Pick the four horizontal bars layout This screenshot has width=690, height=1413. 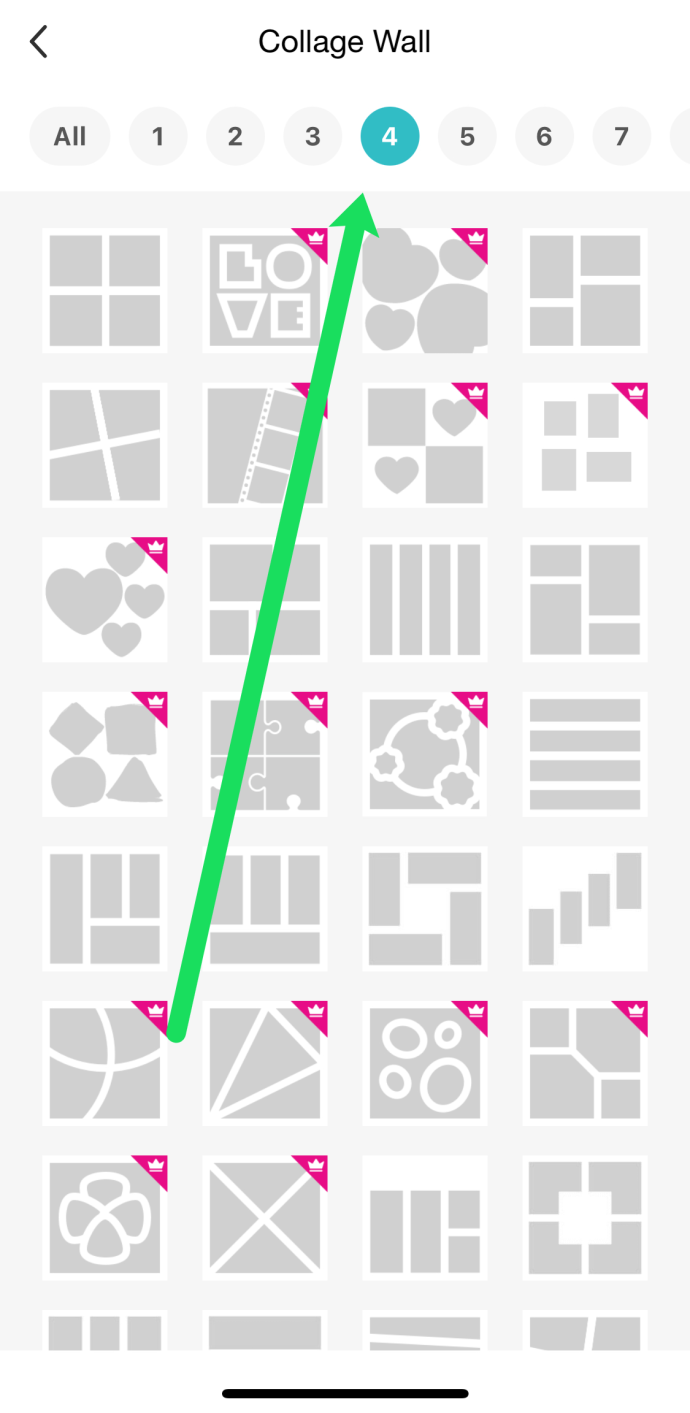pos(585,754)
